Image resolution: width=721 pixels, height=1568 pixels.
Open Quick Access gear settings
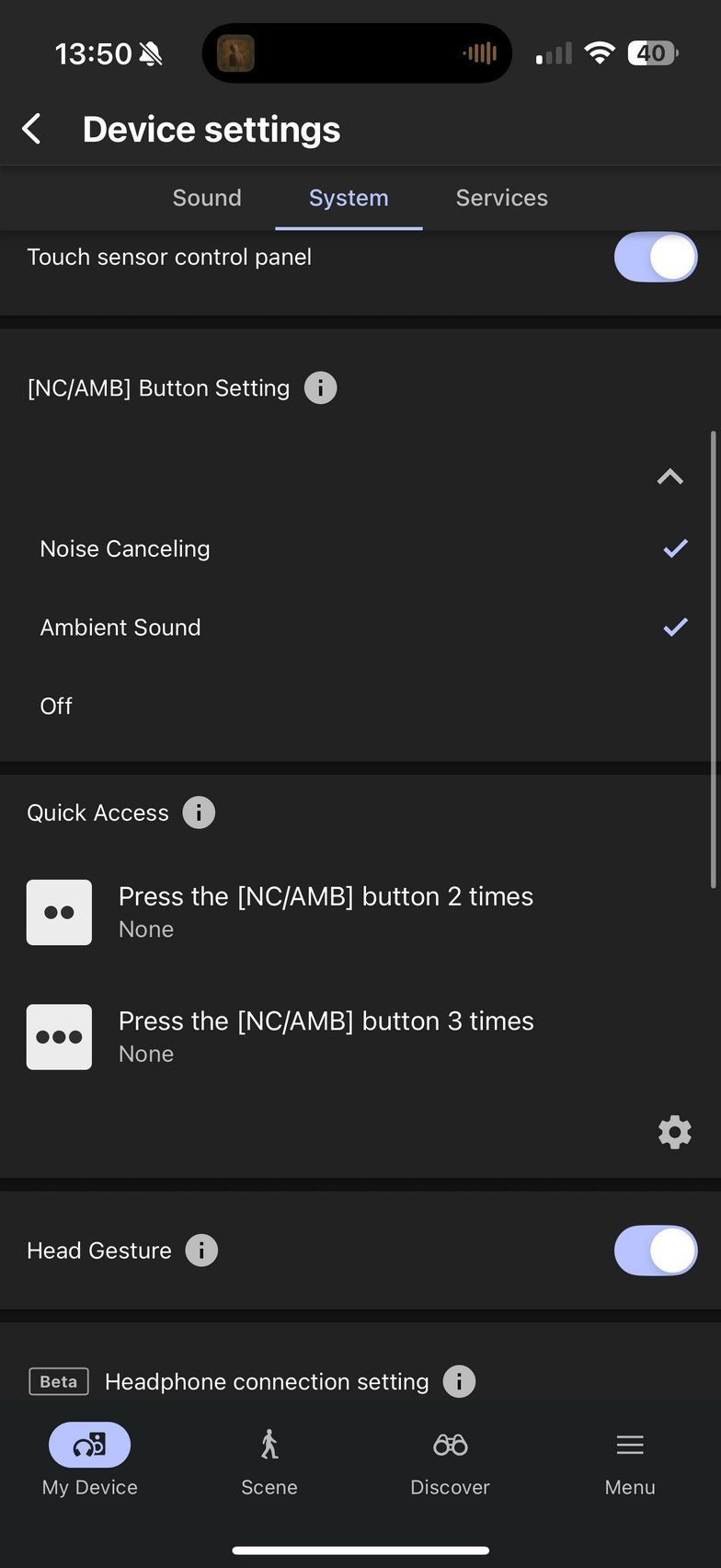(x=675, y=1132)
